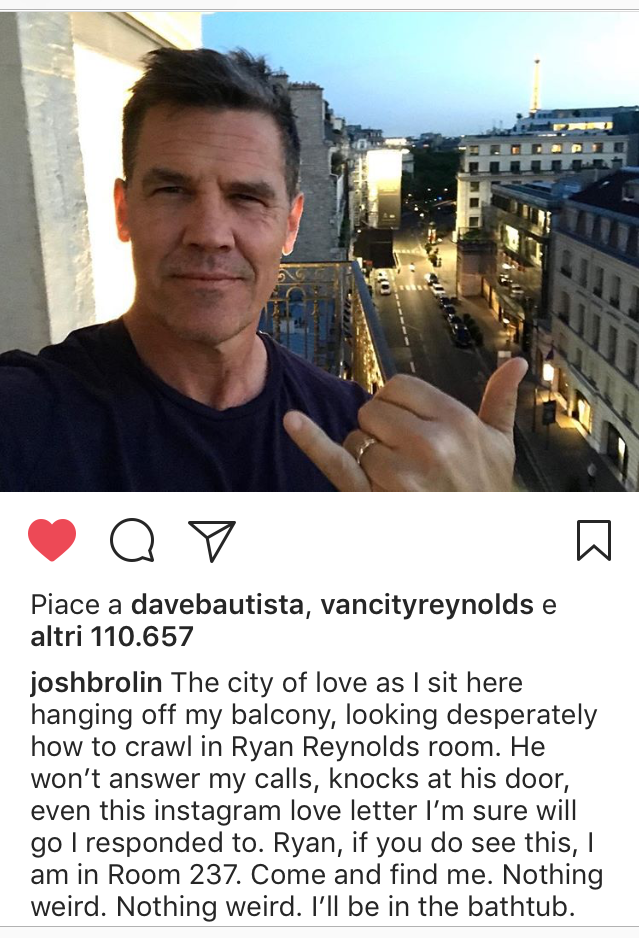Open joshbrolin's profile from the caption
The height and width of the screenshot is (938, 639).
click(x=97, y=684)
